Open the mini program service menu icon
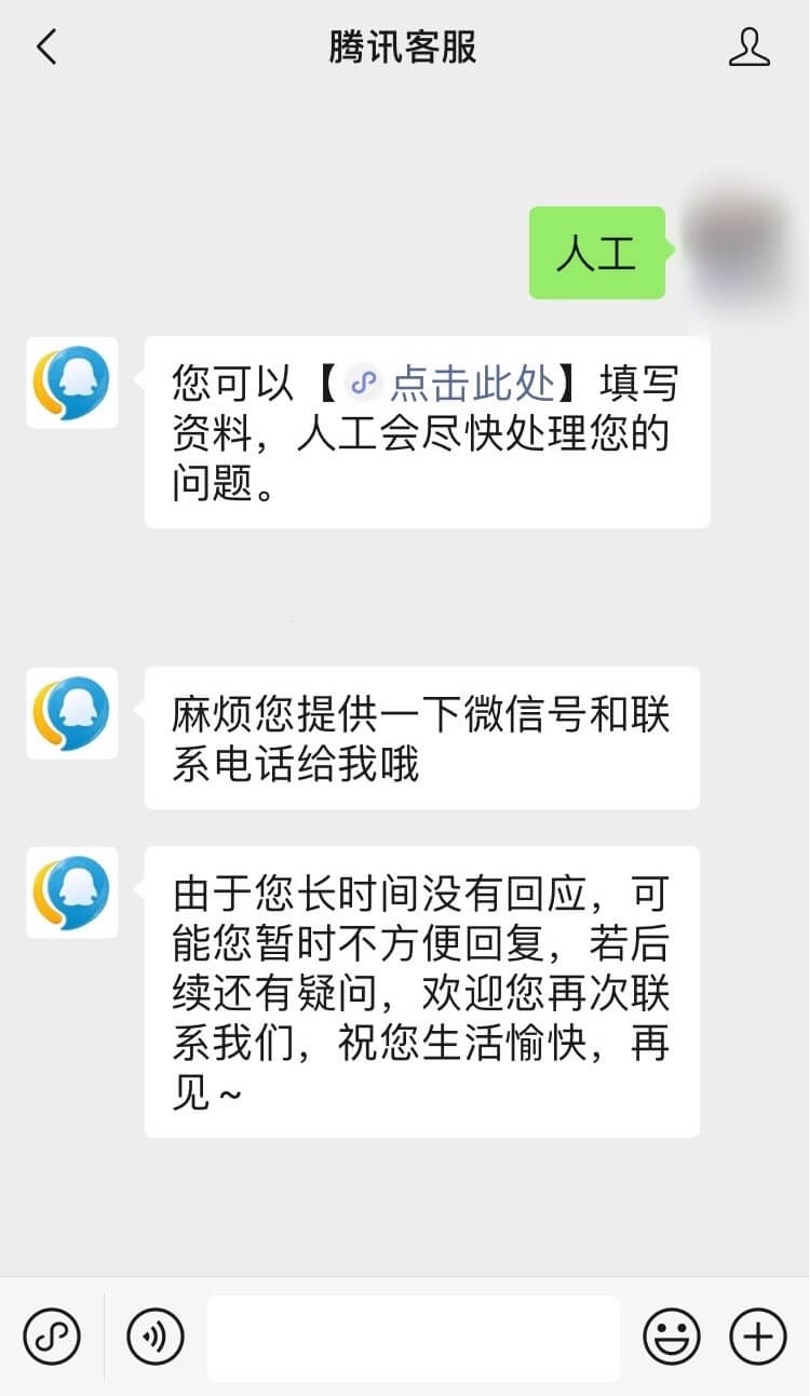The width and height of the screenshot is (810, 1396). pyautogui.click(x=51, y=1337)
